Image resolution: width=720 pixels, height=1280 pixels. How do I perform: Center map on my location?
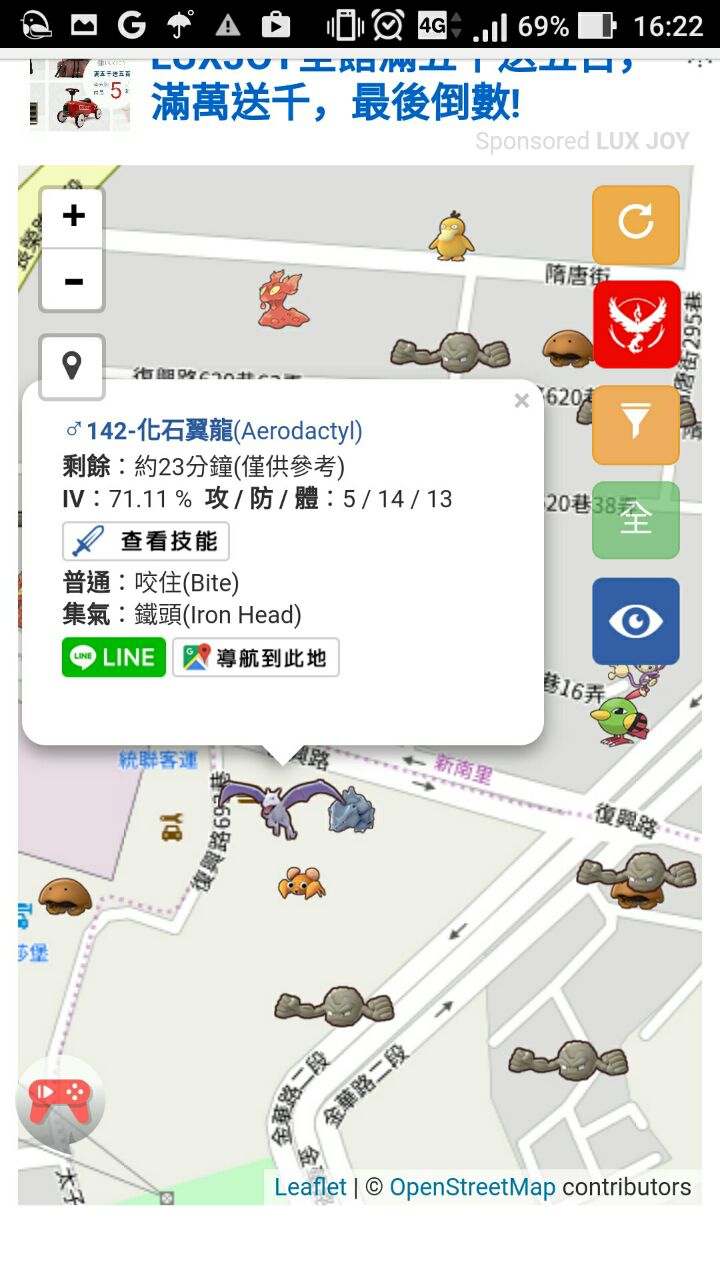(x=72, y=366)
